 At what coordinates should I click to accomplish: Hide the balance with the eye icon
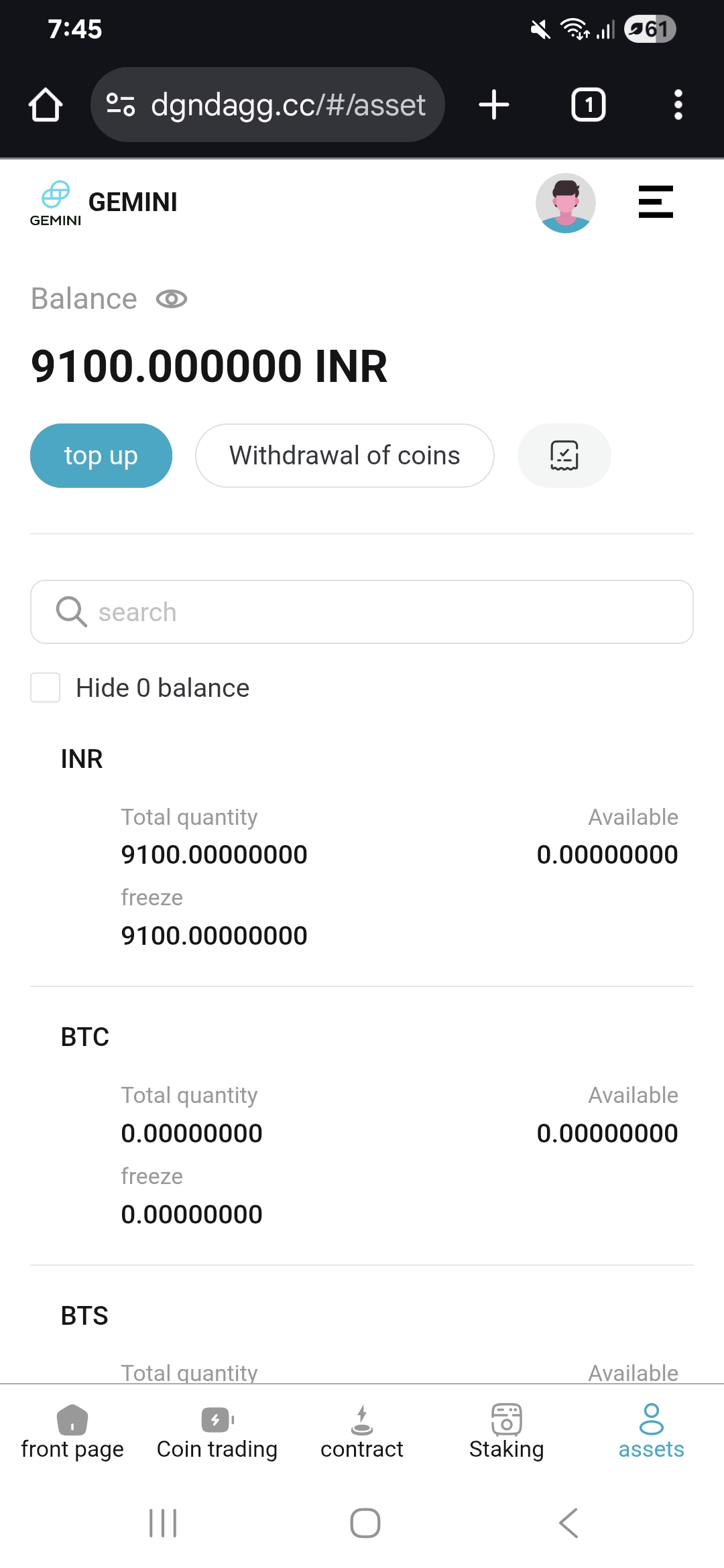click(172, 299)
